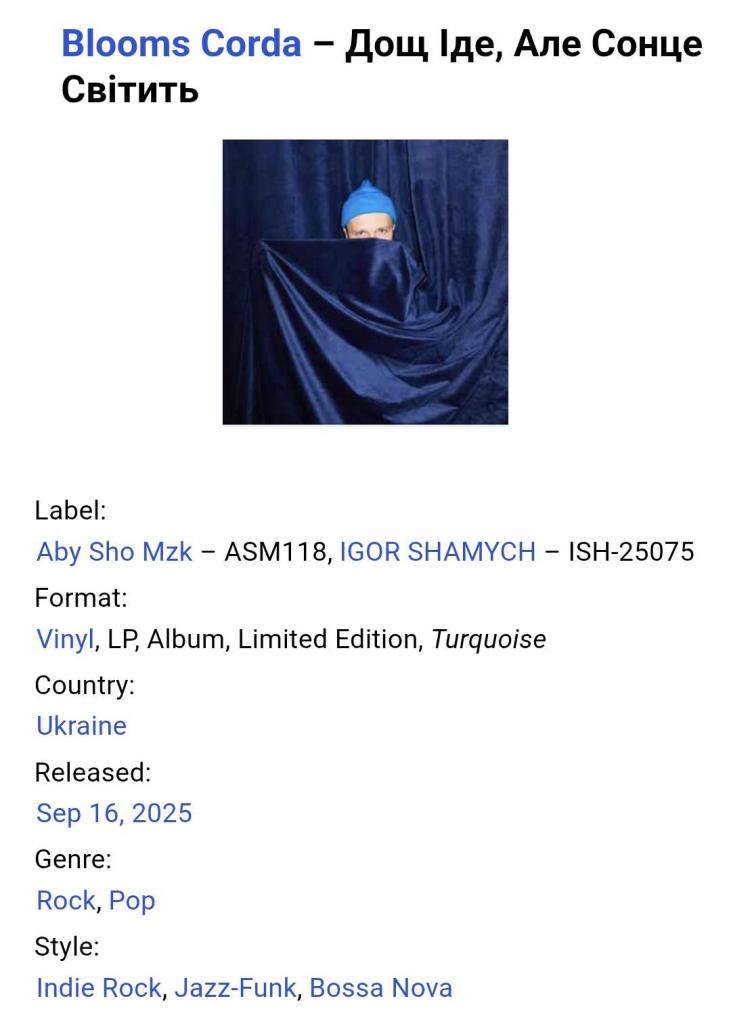The width and height of the screenshot is (731, 1024).
Task: Open the Aby Sho Mzk label link
Action: point(114,552)
